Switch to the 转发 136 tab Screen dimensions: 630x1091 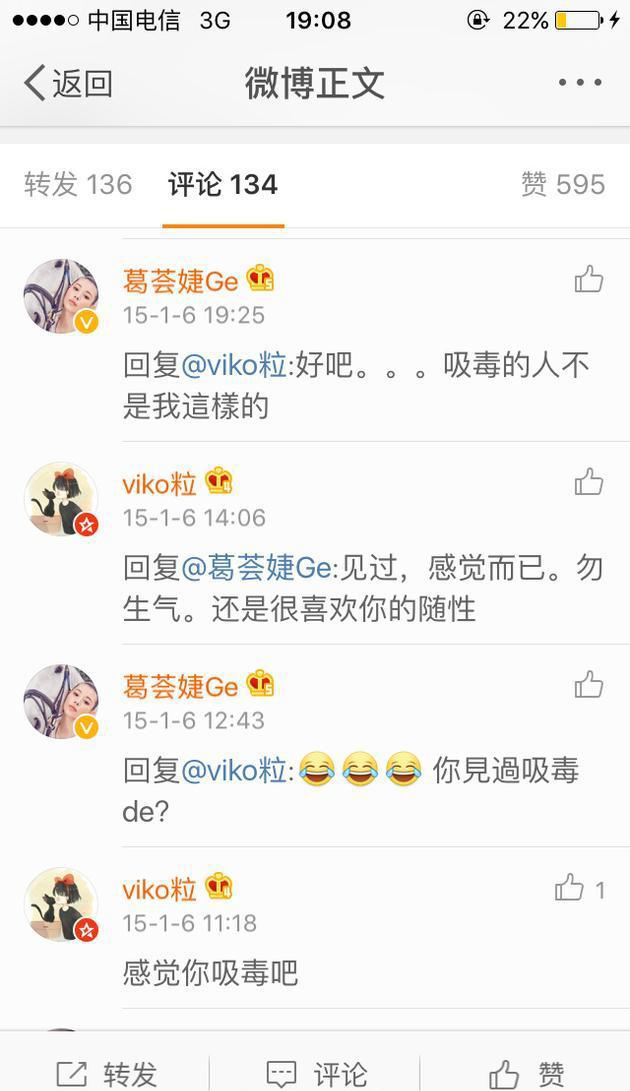click(x=78, y=184)
